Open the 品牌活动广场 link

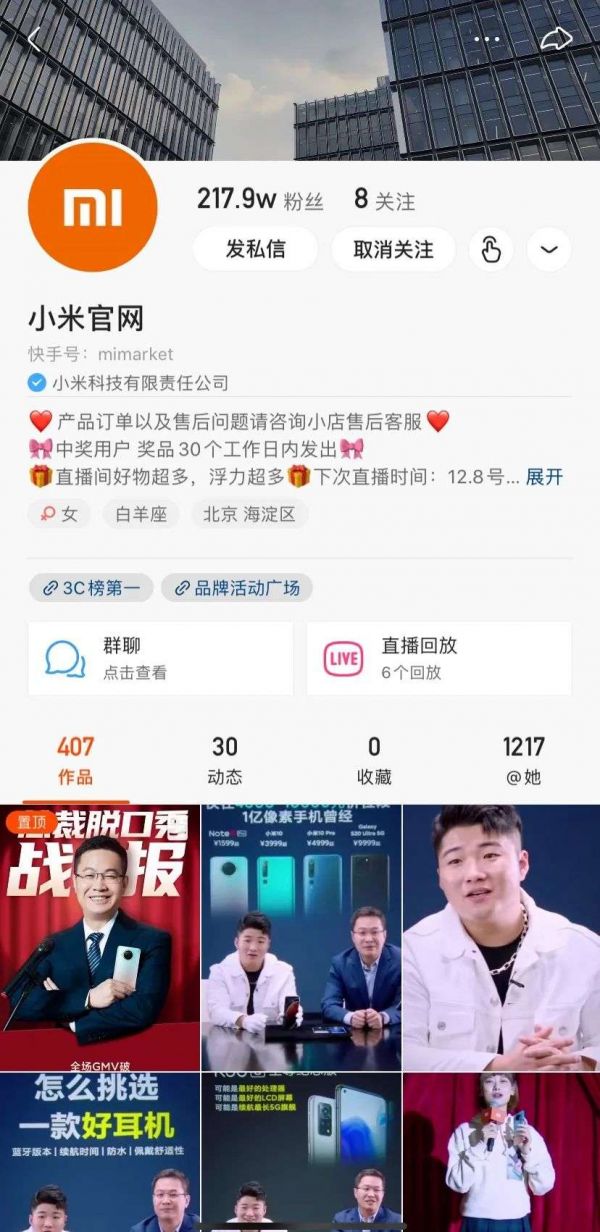click(237, 588)
